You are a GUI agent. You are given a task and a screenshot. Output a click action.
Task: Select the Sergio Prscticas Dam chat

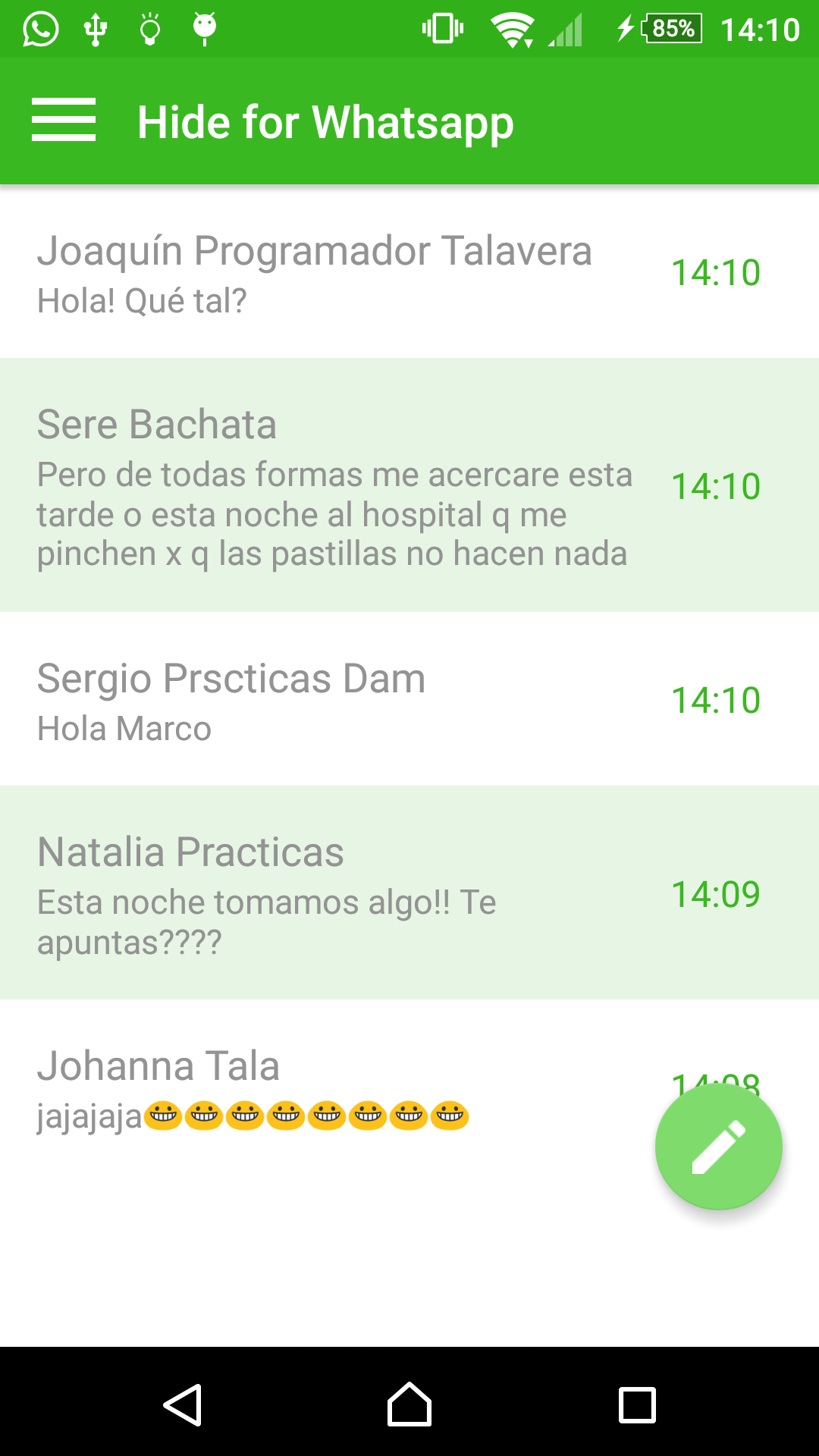tap(409, 699)
